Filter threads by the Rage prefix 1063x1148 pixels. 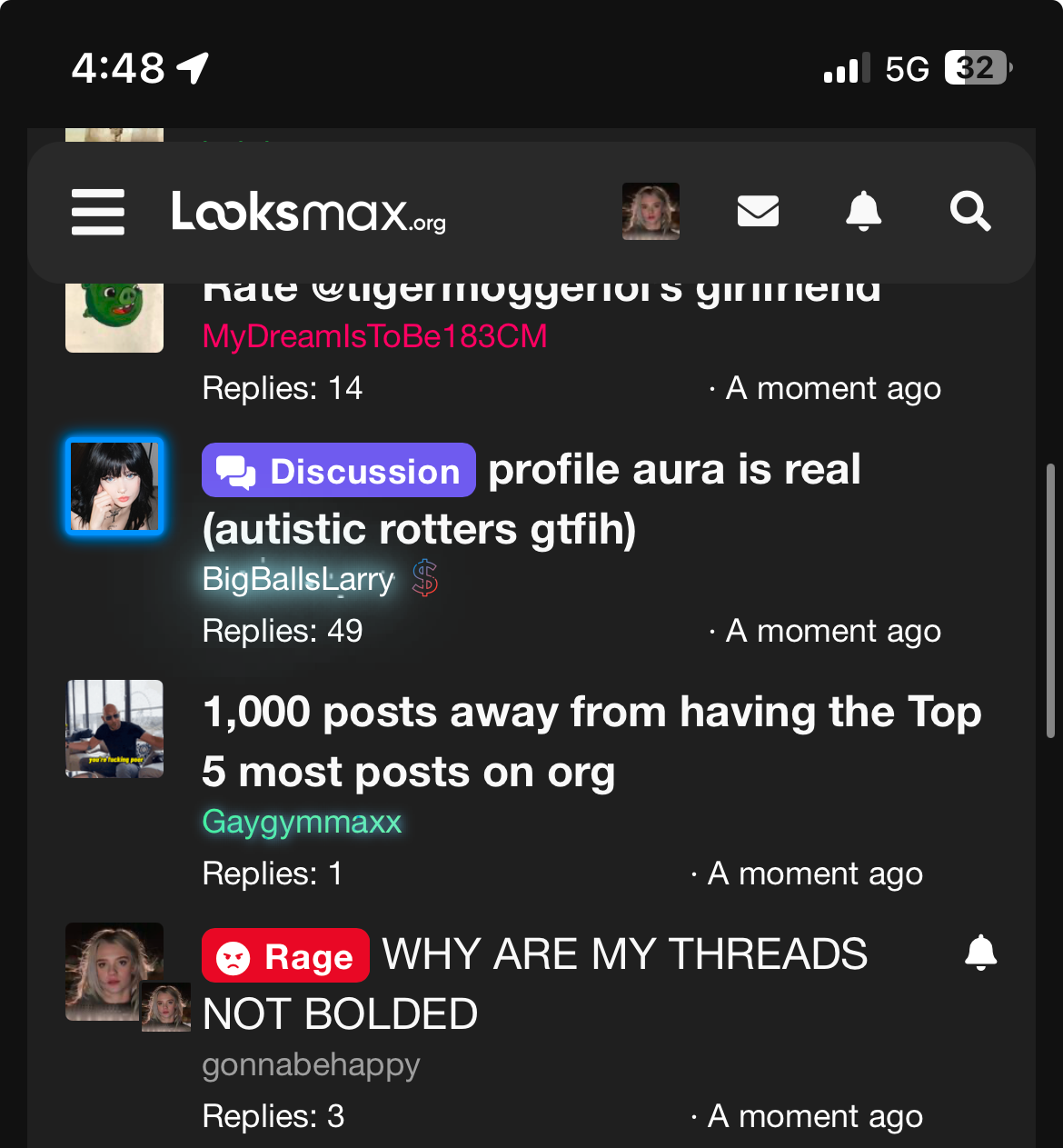285,956
